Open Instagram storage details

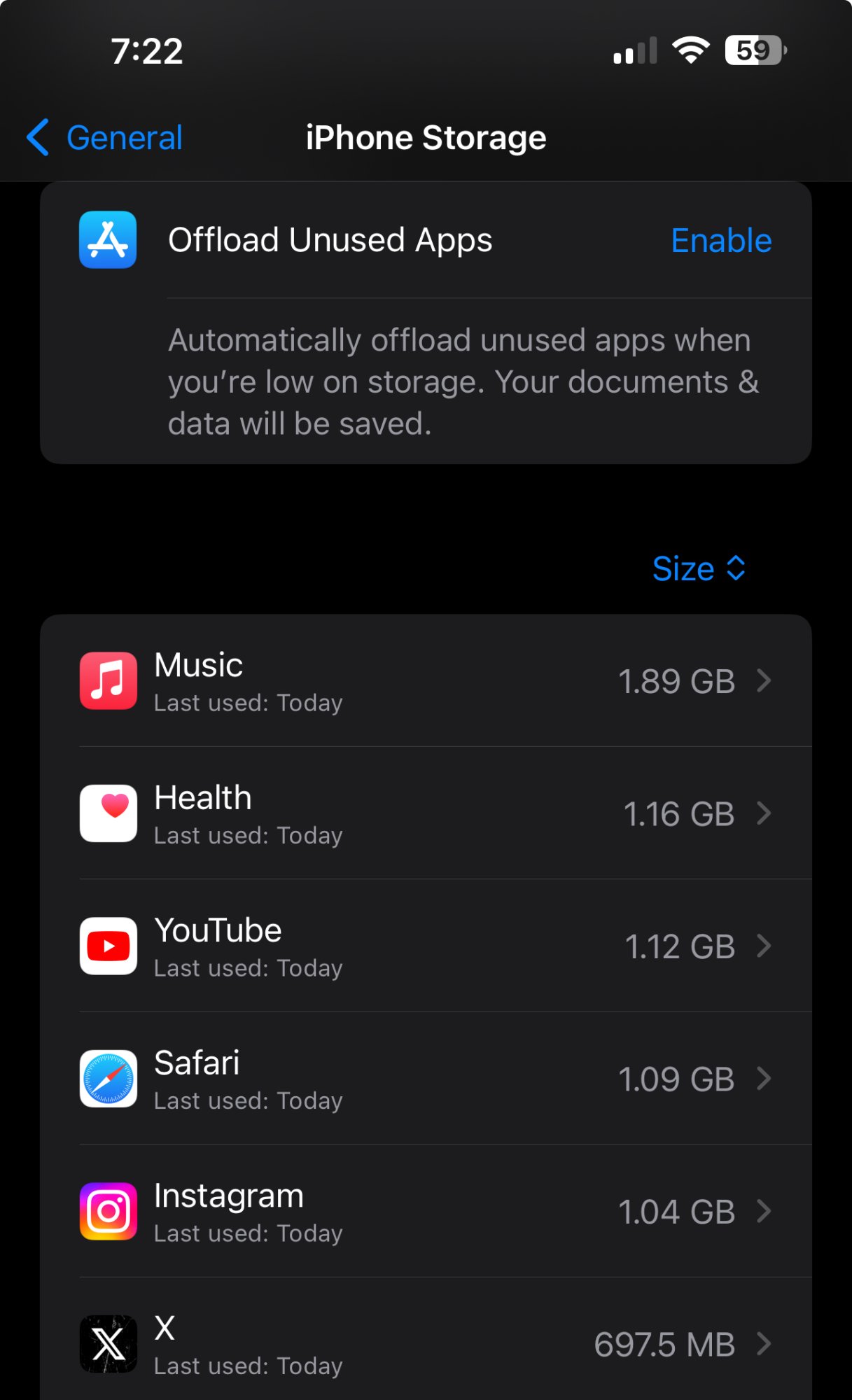click(426, 1211)
